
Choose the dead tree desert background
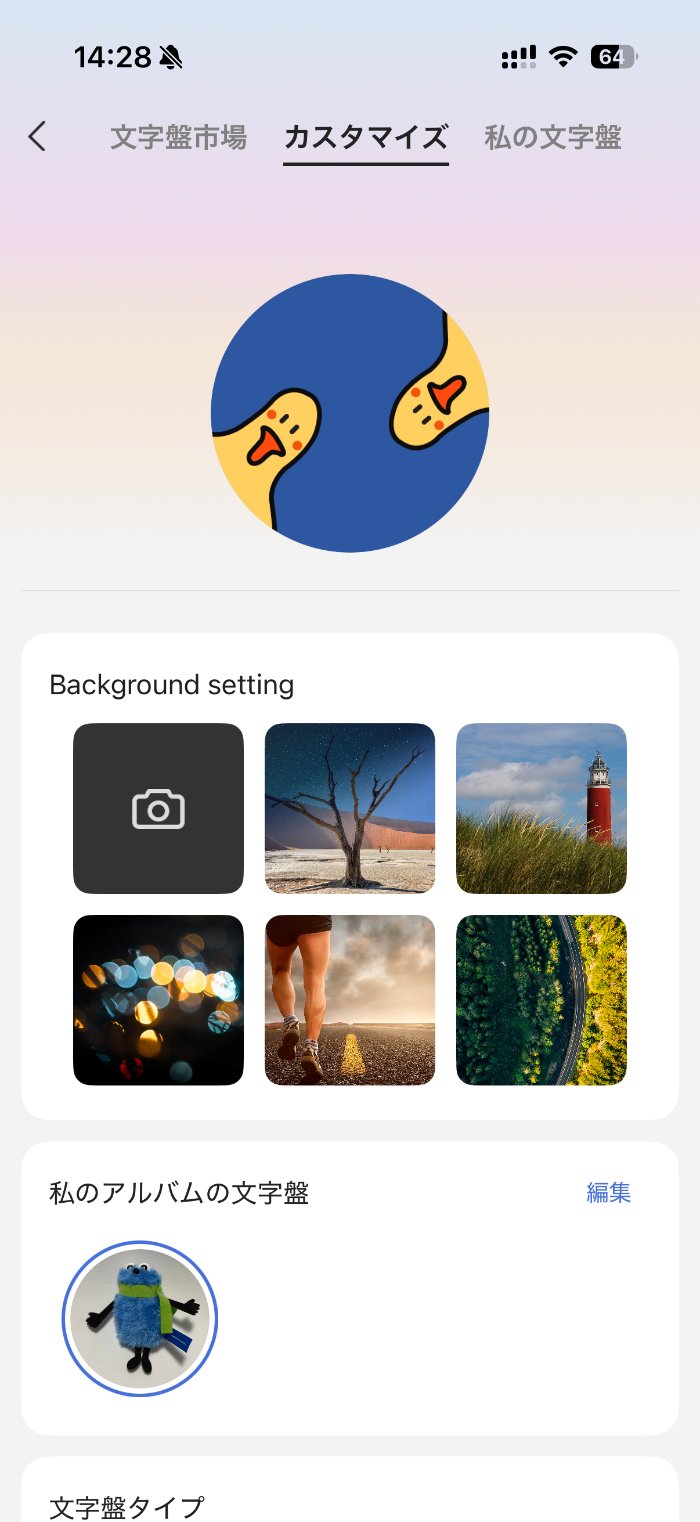350,808
